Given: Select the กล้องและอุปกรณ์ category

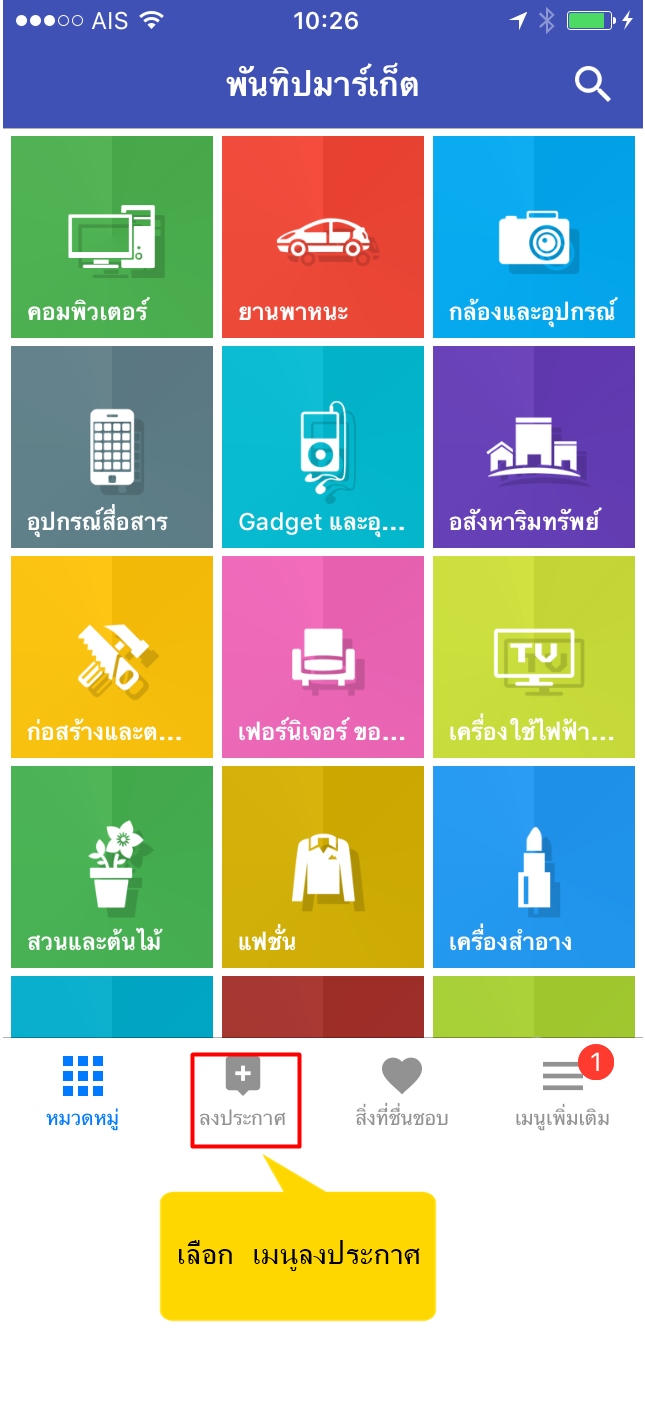Looking at the screenshot, I should [x=534, y=237].
